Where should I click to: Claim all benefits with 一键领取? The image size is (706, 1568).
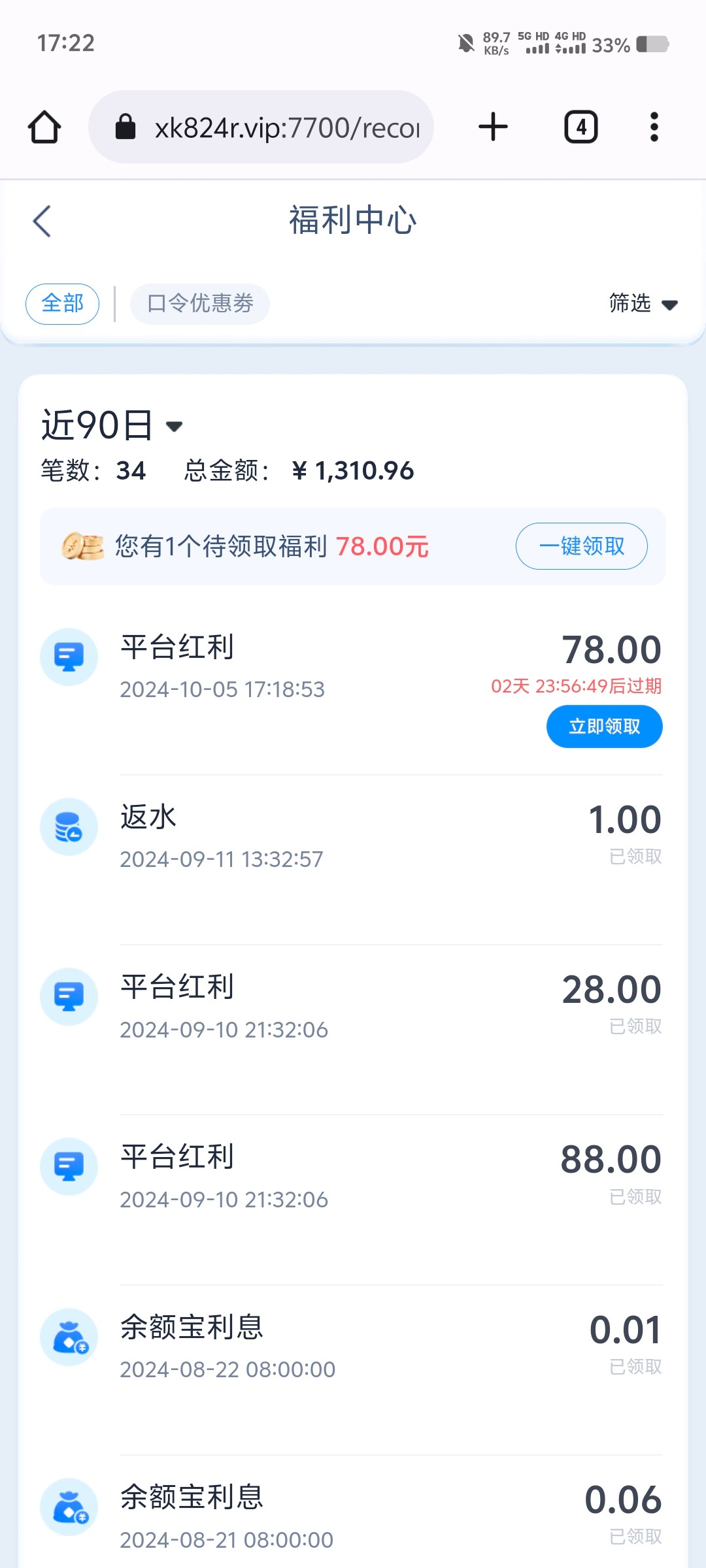(582, 546)
